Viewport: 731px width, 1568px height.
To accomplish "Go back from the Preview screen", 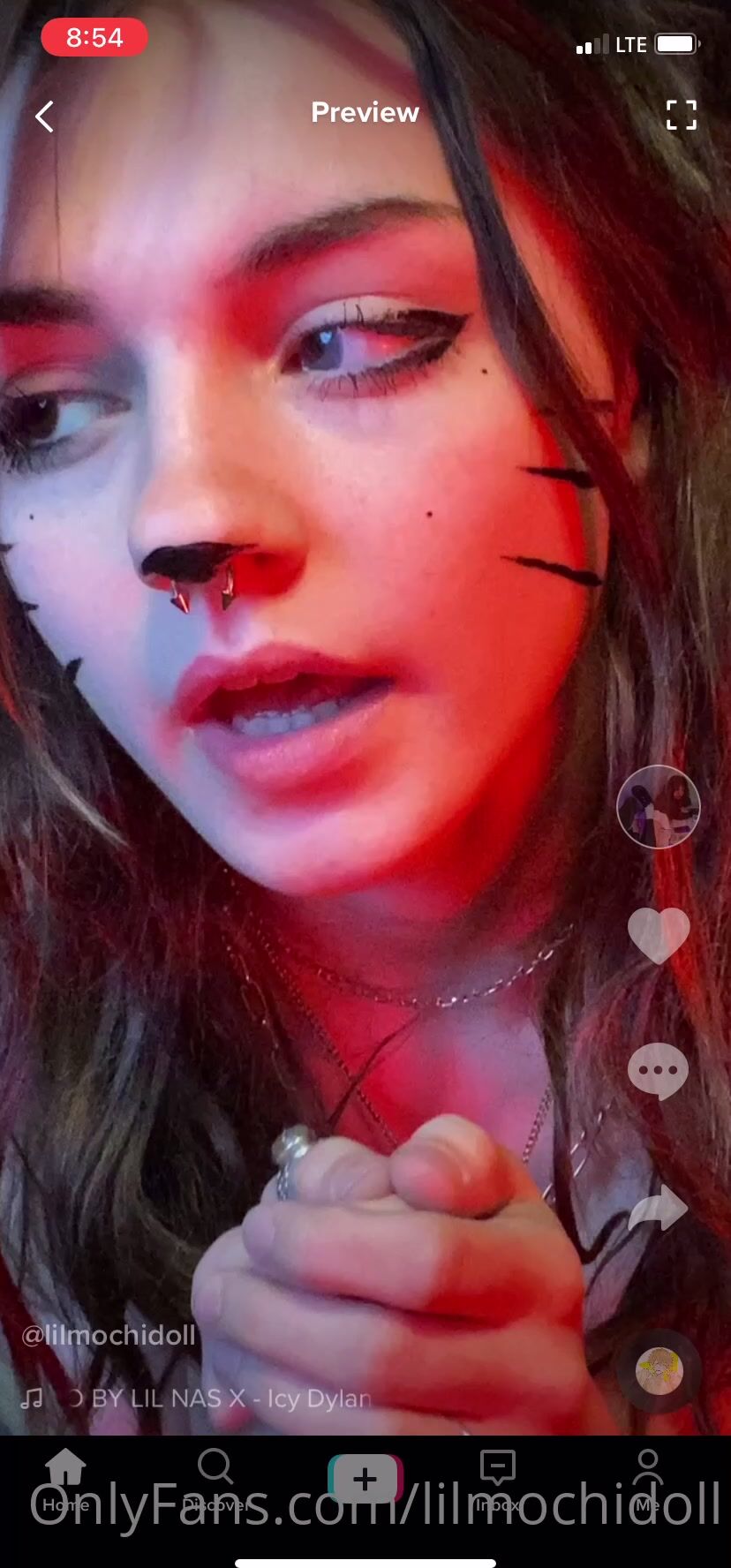I will 45,116.
